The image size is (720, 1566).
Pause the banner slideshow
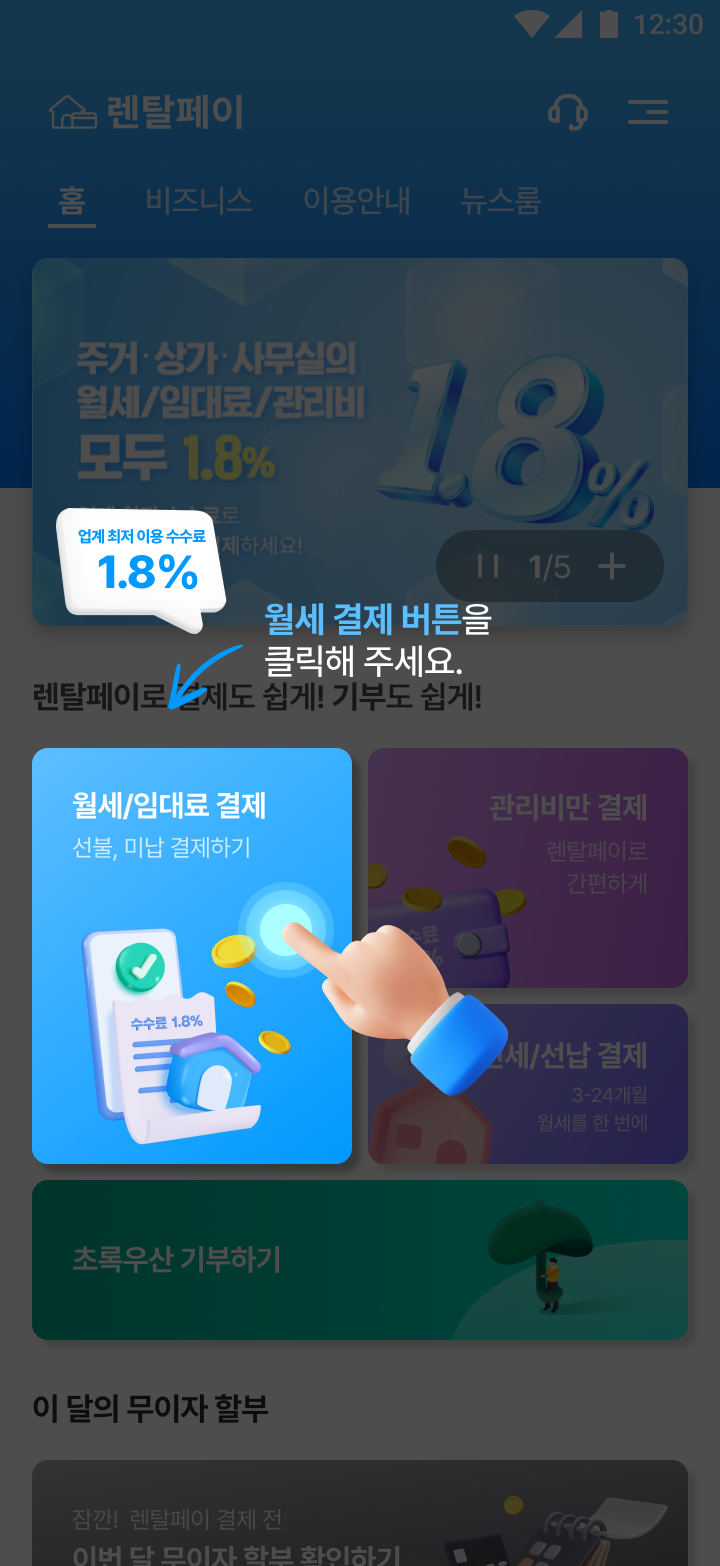coord(488,567)
